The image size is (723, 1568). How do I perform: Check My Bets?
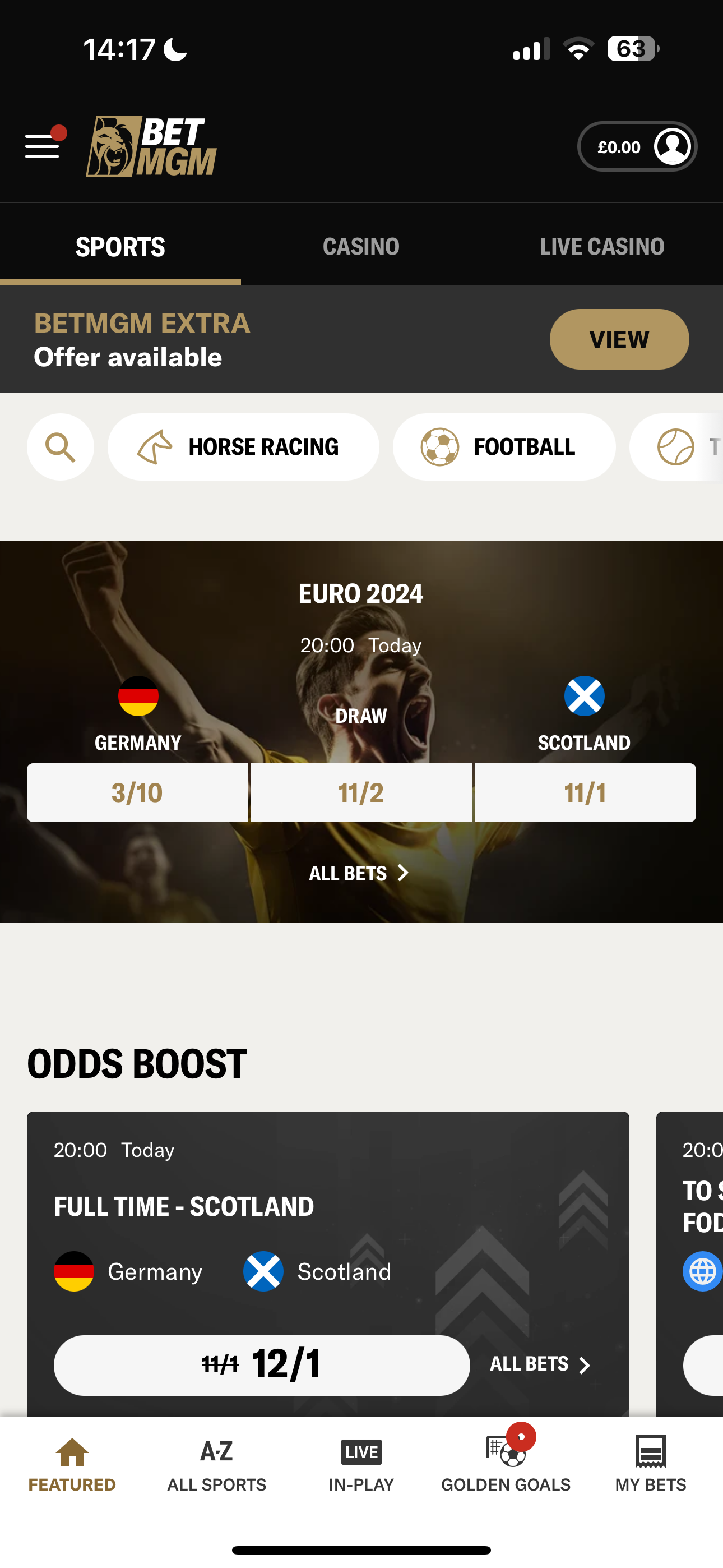coord(650,1464)
